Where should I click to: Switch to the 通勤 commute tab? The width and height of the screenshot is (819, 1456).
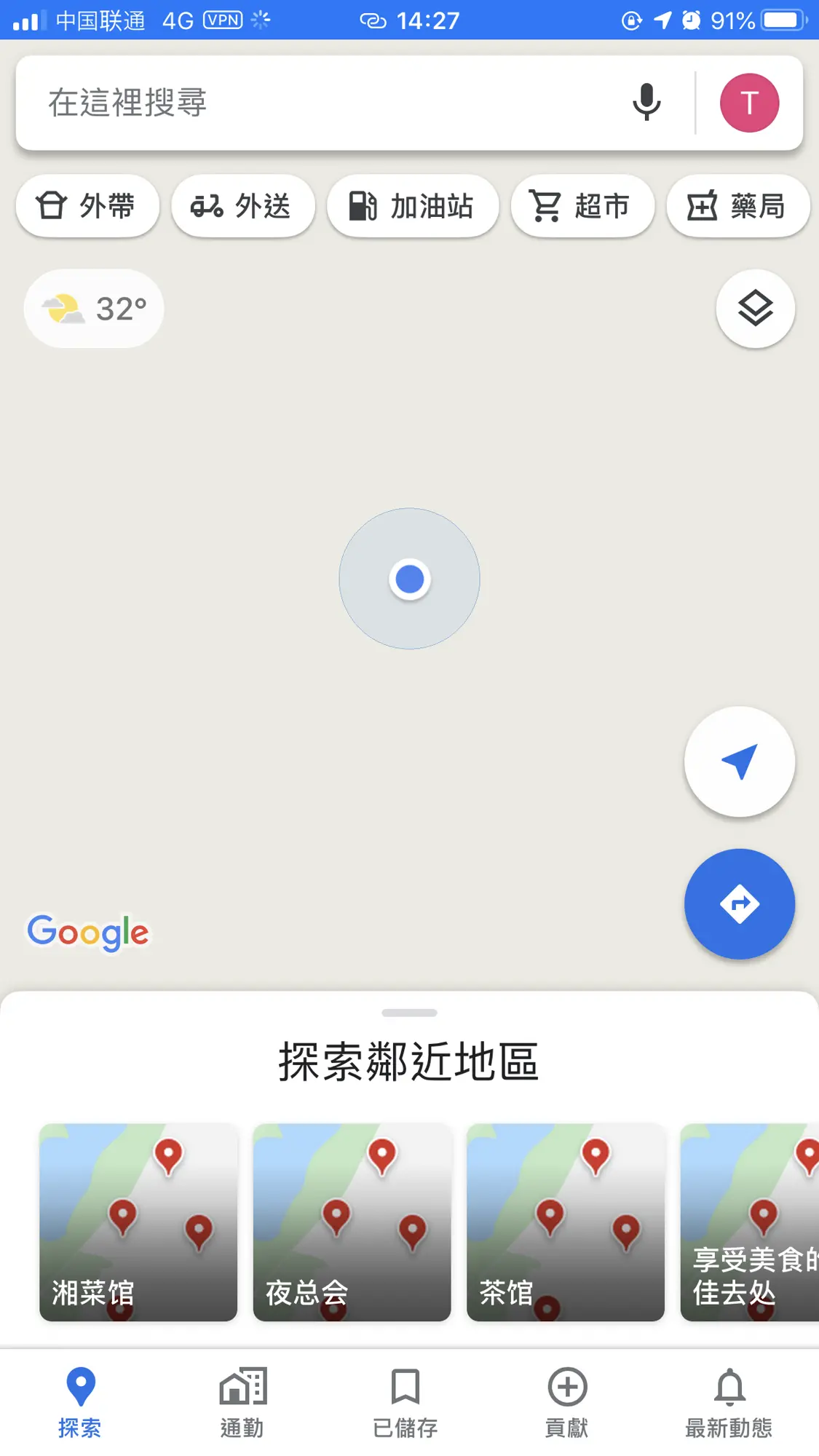(243, 1401)
